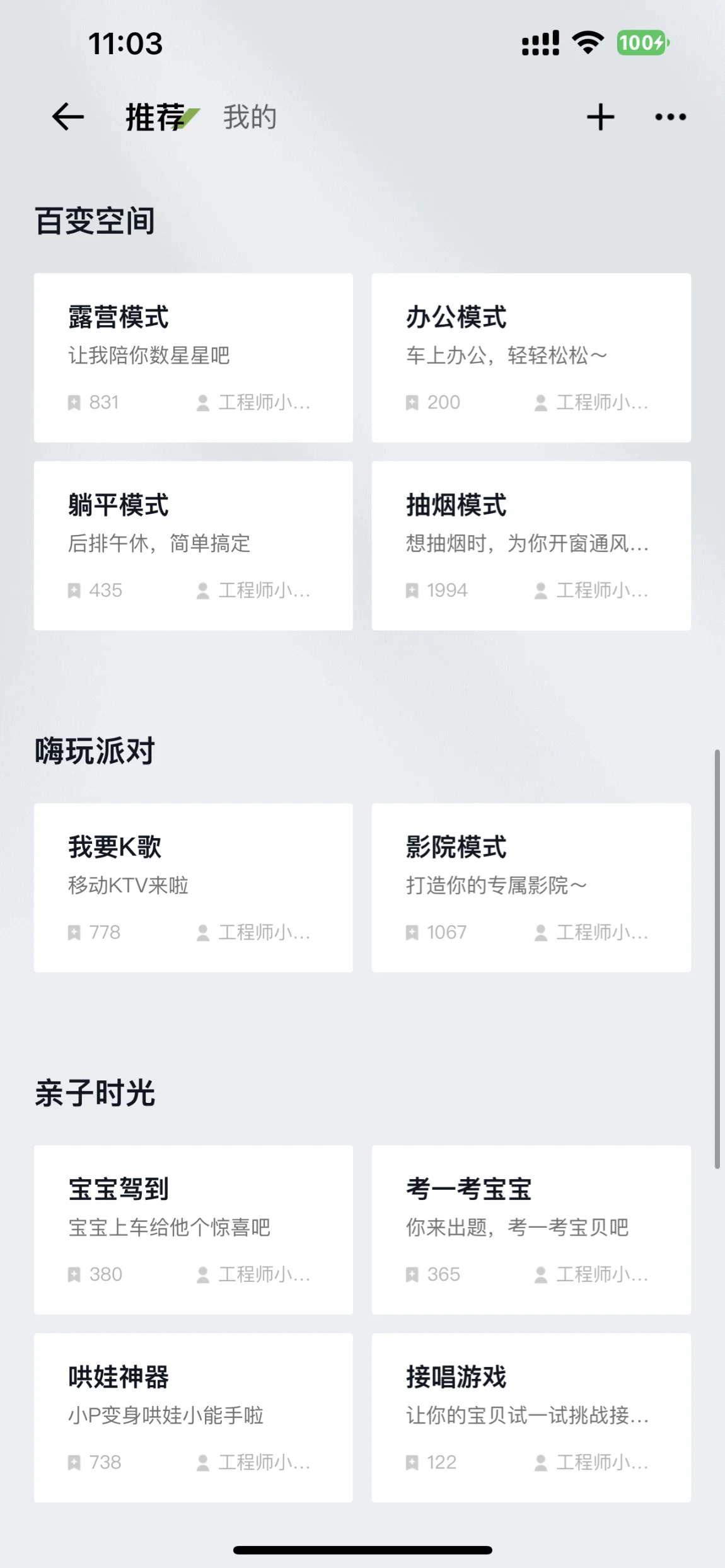The image size is (725, 1568).
Task: Open the 接唱游戏 card
Action: click(531, 1417)
